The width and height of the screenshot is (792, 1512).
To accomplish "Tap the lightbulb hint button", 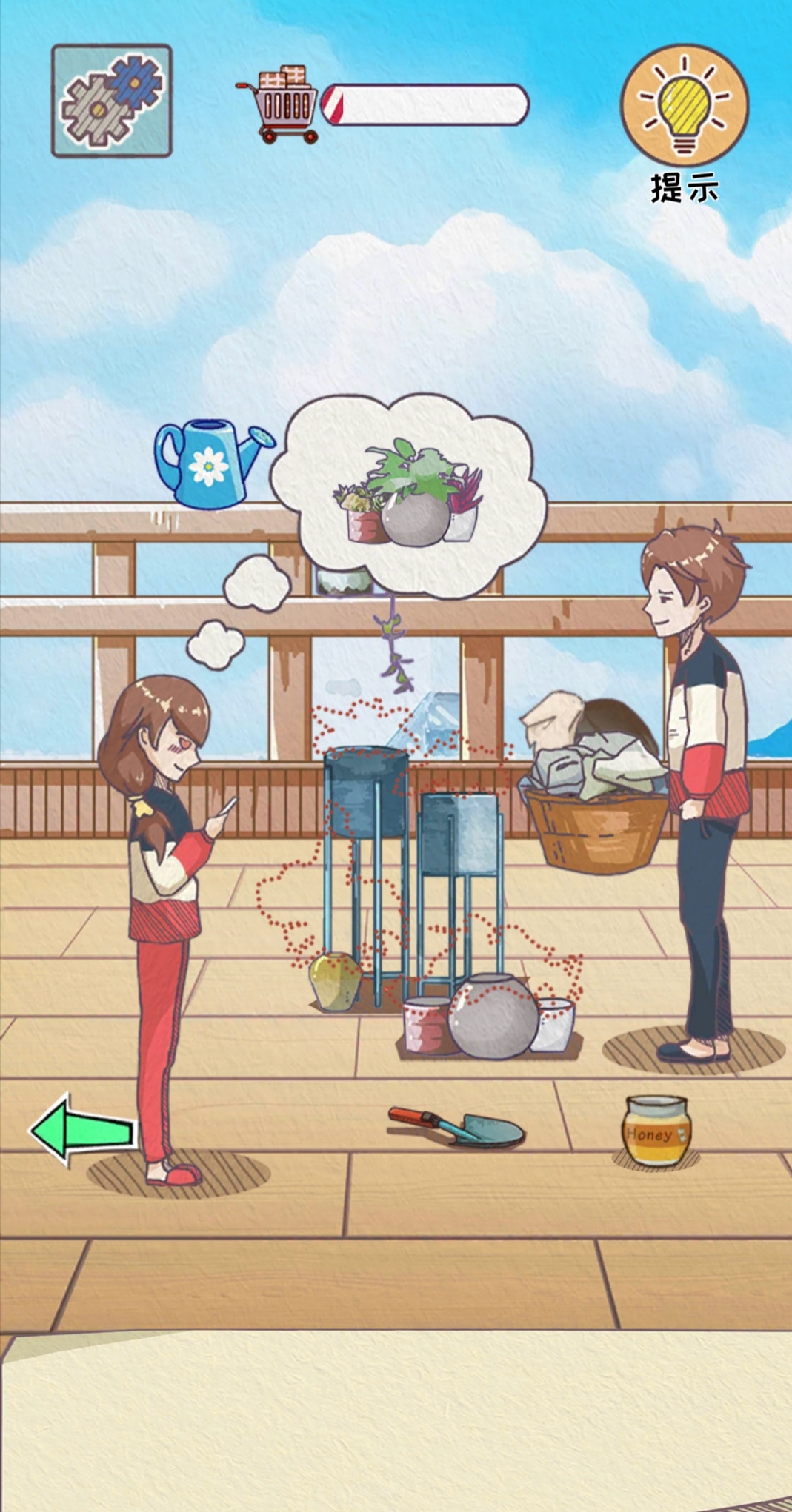I will click(684, 105).
